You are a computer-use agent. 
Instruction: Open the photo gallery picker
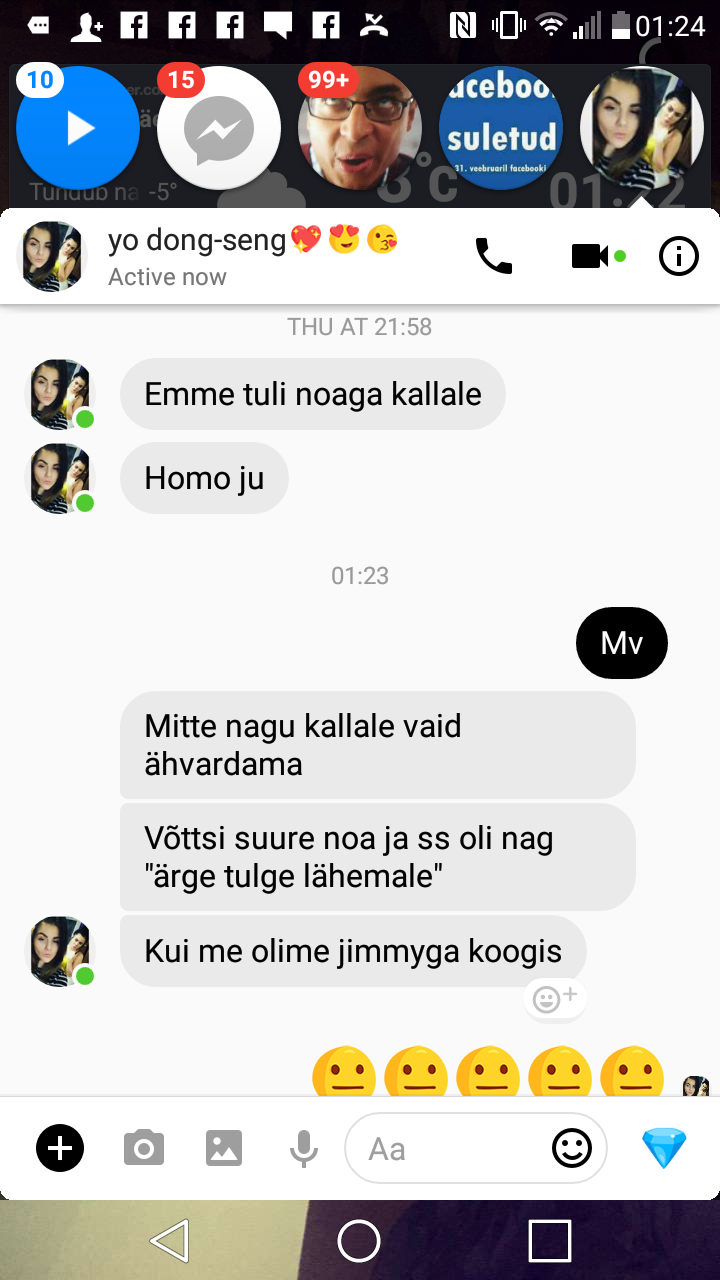point(224,1148)
